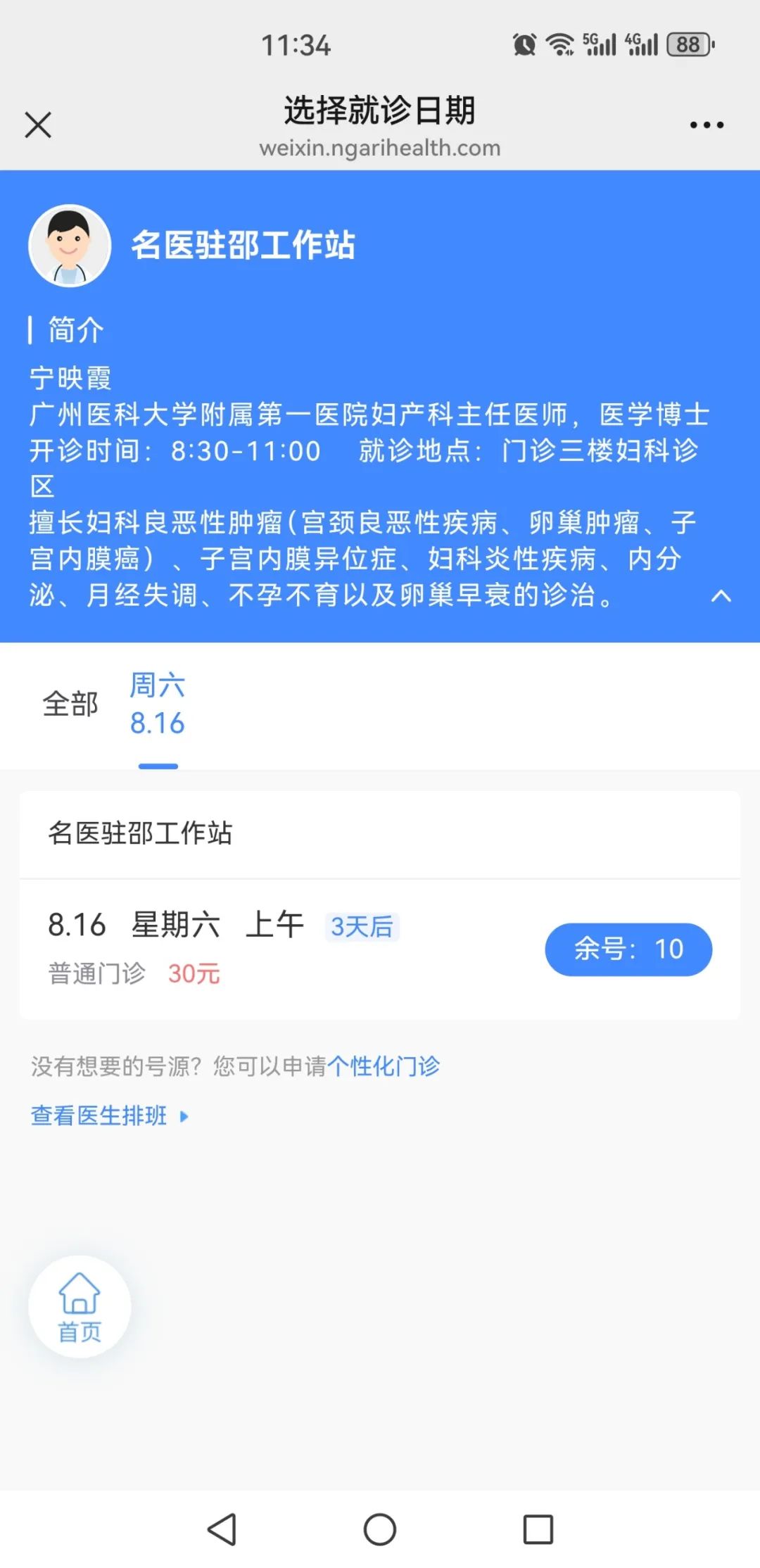Select the 周六 8.16 date tab
The height and width of the screenshot is (1568, 760).
click(x=158, y=704)
